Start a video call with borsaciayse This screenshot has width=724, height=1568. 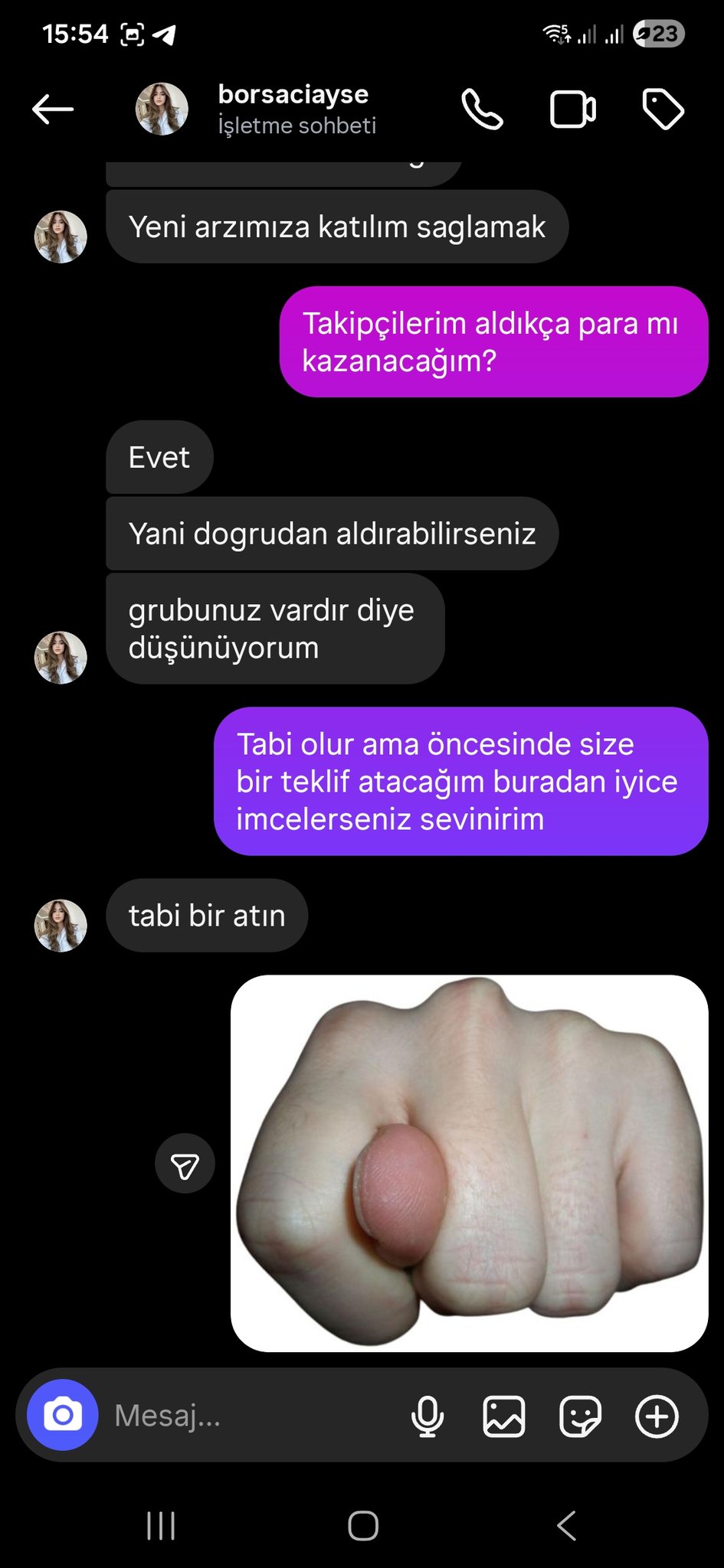coord(572,109)
